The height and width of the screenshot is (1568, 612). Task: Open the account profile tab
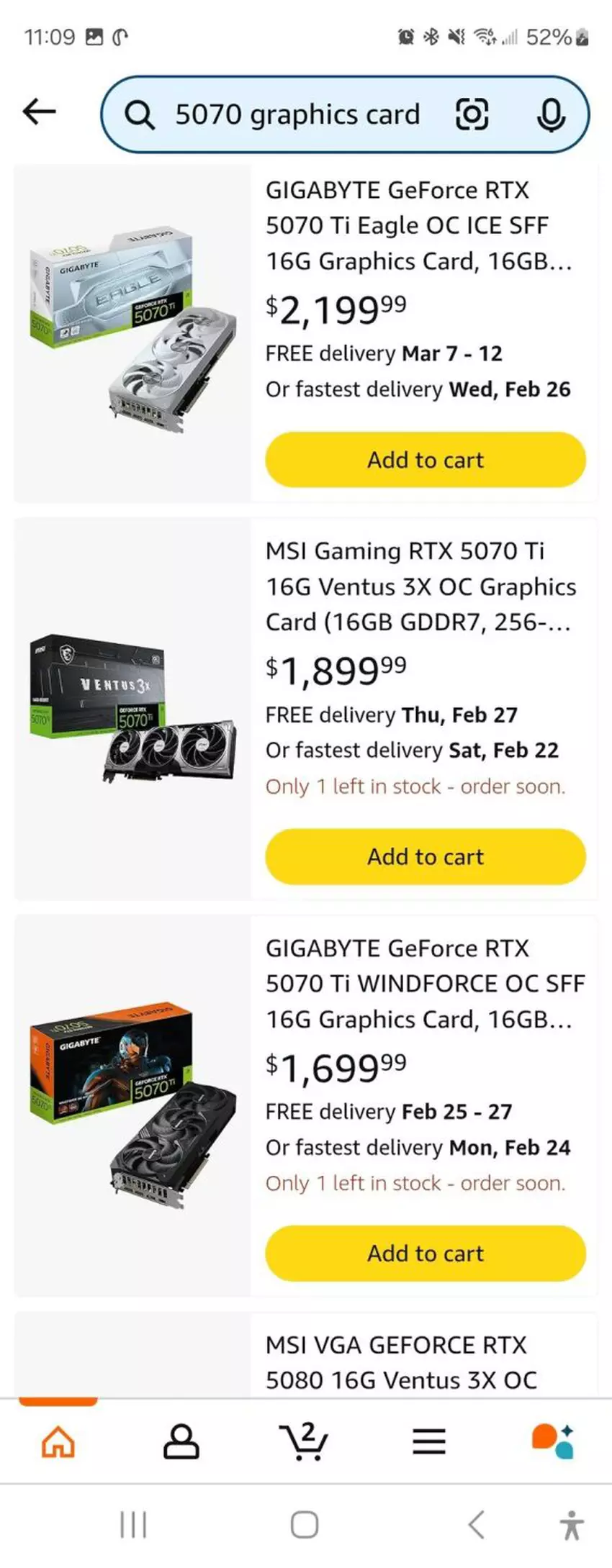coord(181,1441)
